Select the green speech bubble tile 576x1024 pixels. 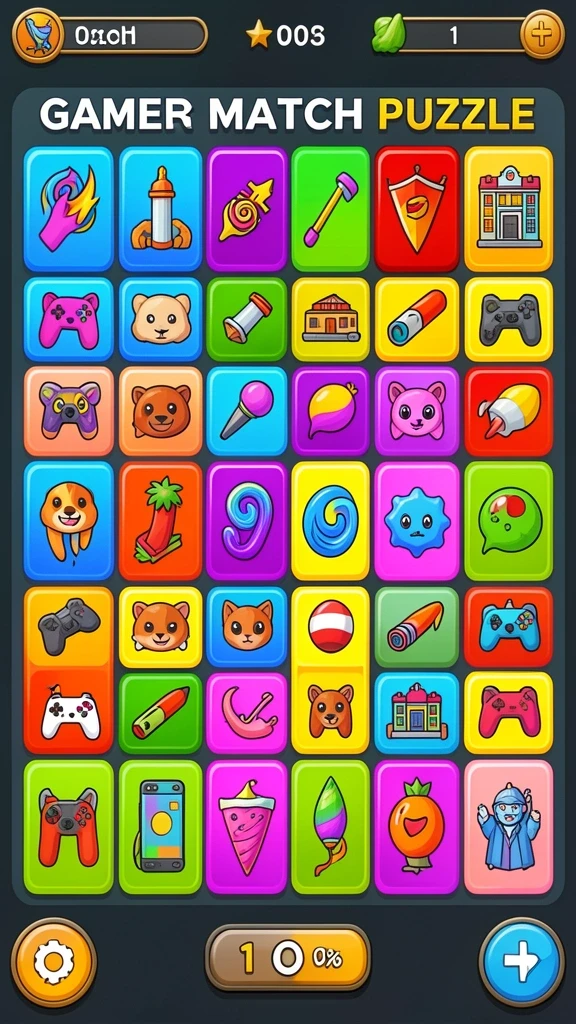pyautogui.click(x=509, y=521)
